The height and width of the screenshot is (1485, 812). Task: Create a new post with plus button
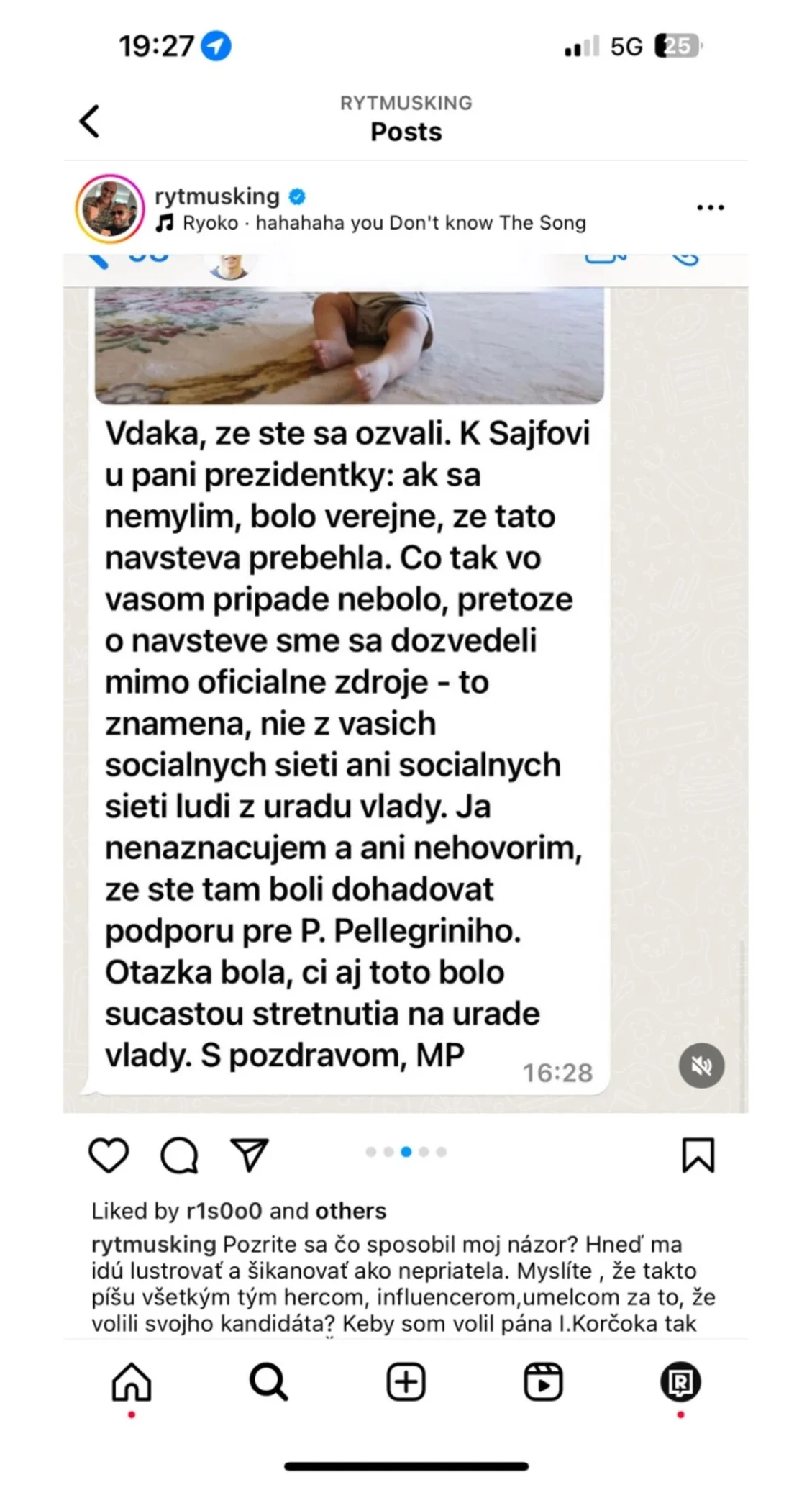(x=406, y=1382)
